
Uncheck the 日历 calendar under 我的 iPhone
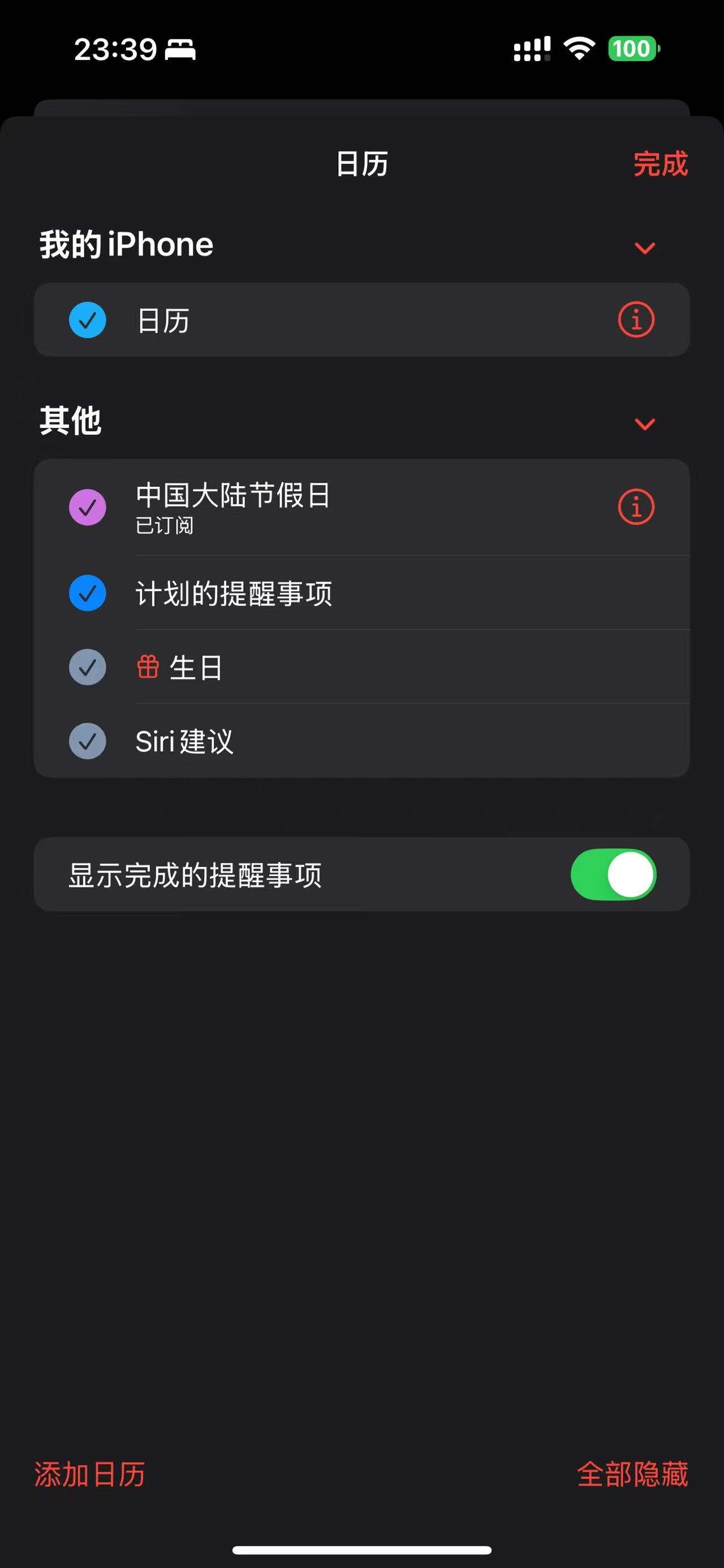(88, 320)
